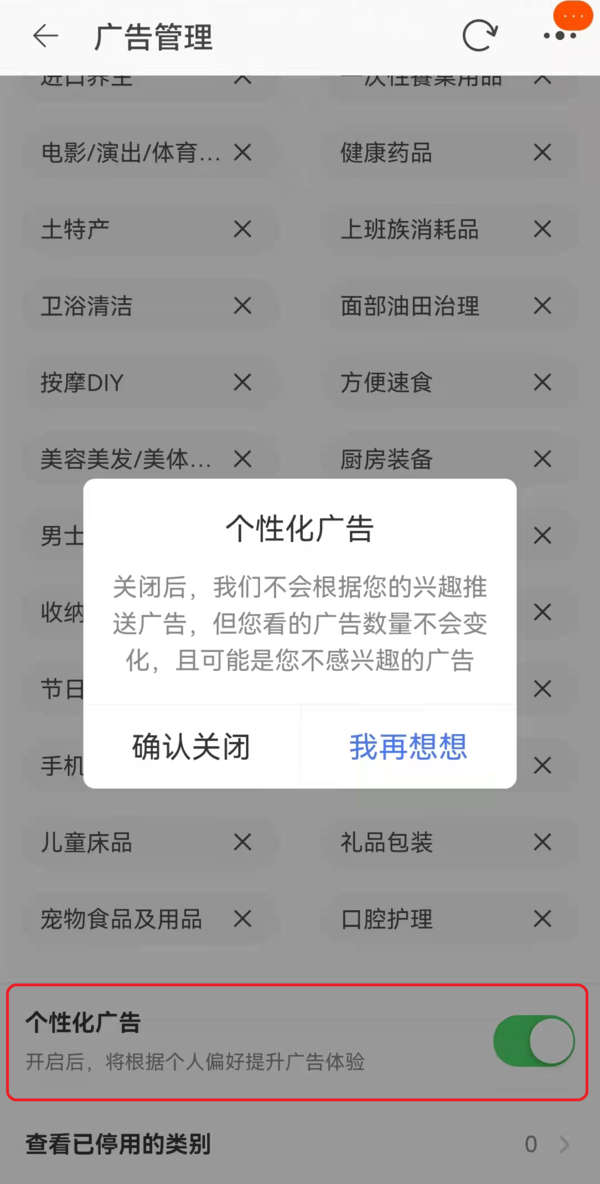Screen dimensions: 600x1184
Task: Go back from 广告管理
Action: [45, 37]
